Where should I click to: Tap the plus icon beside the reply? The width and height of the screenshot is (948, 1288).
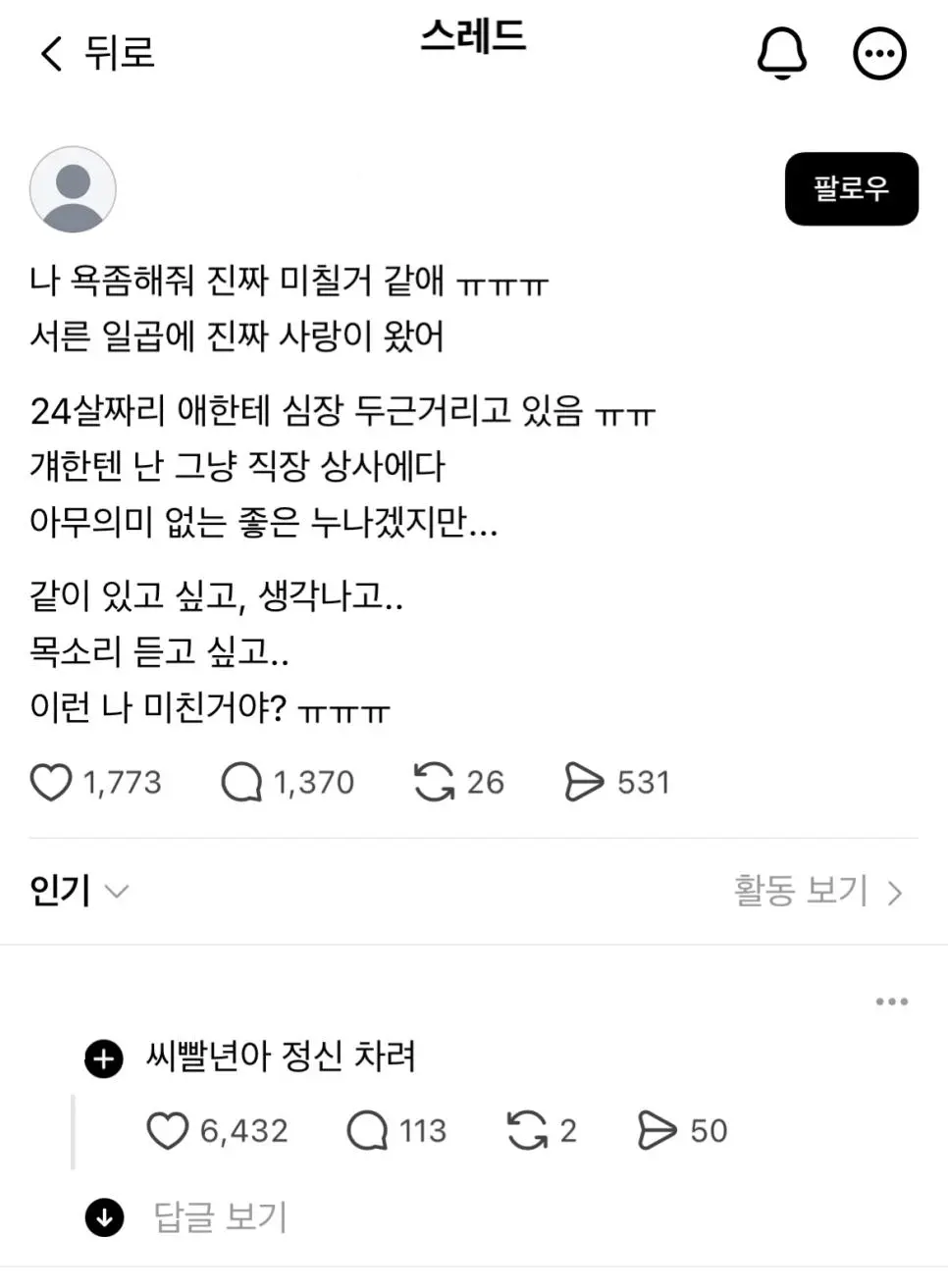coord(104,1058)
